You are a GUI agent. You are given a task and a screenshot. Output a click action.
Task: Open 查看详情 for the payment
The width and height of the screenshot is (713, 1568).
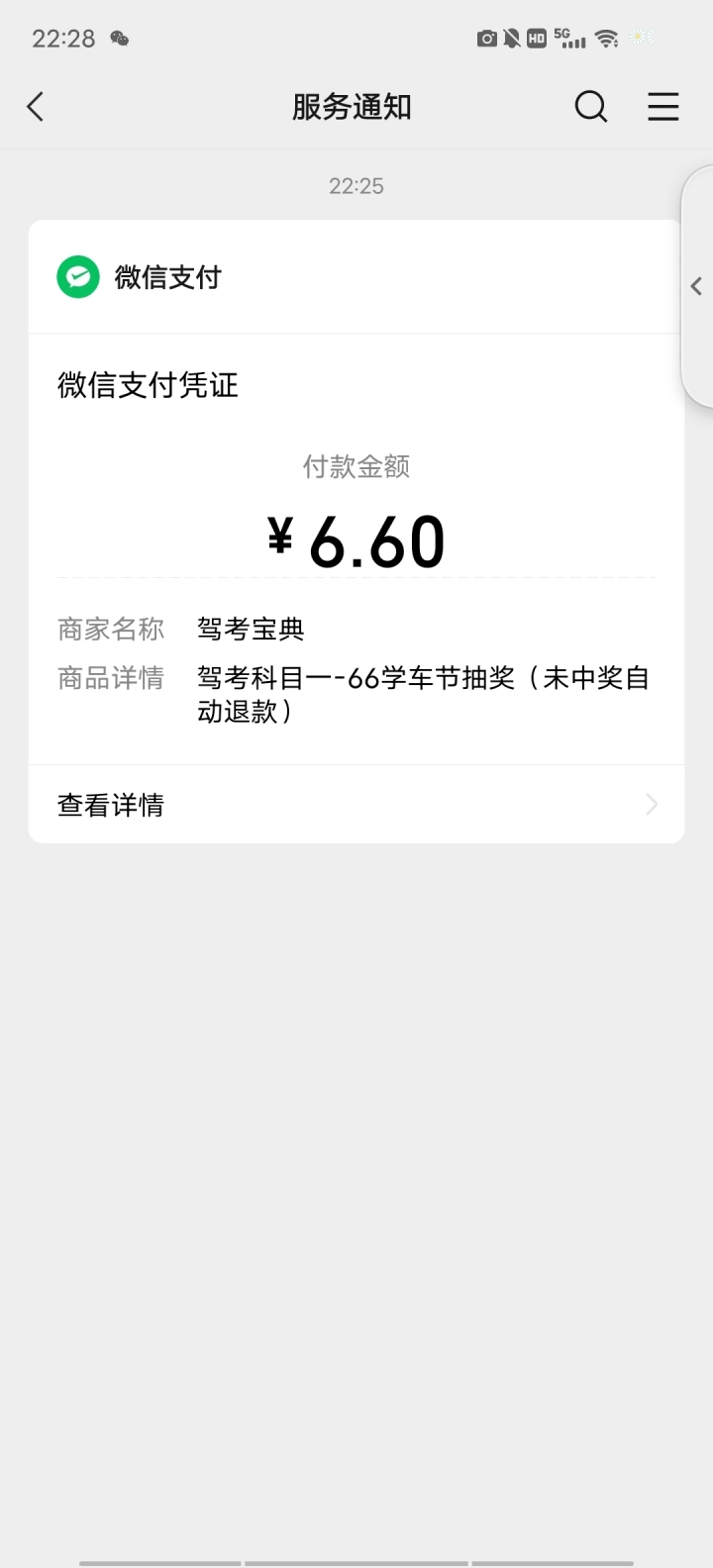tap(356, 805)
